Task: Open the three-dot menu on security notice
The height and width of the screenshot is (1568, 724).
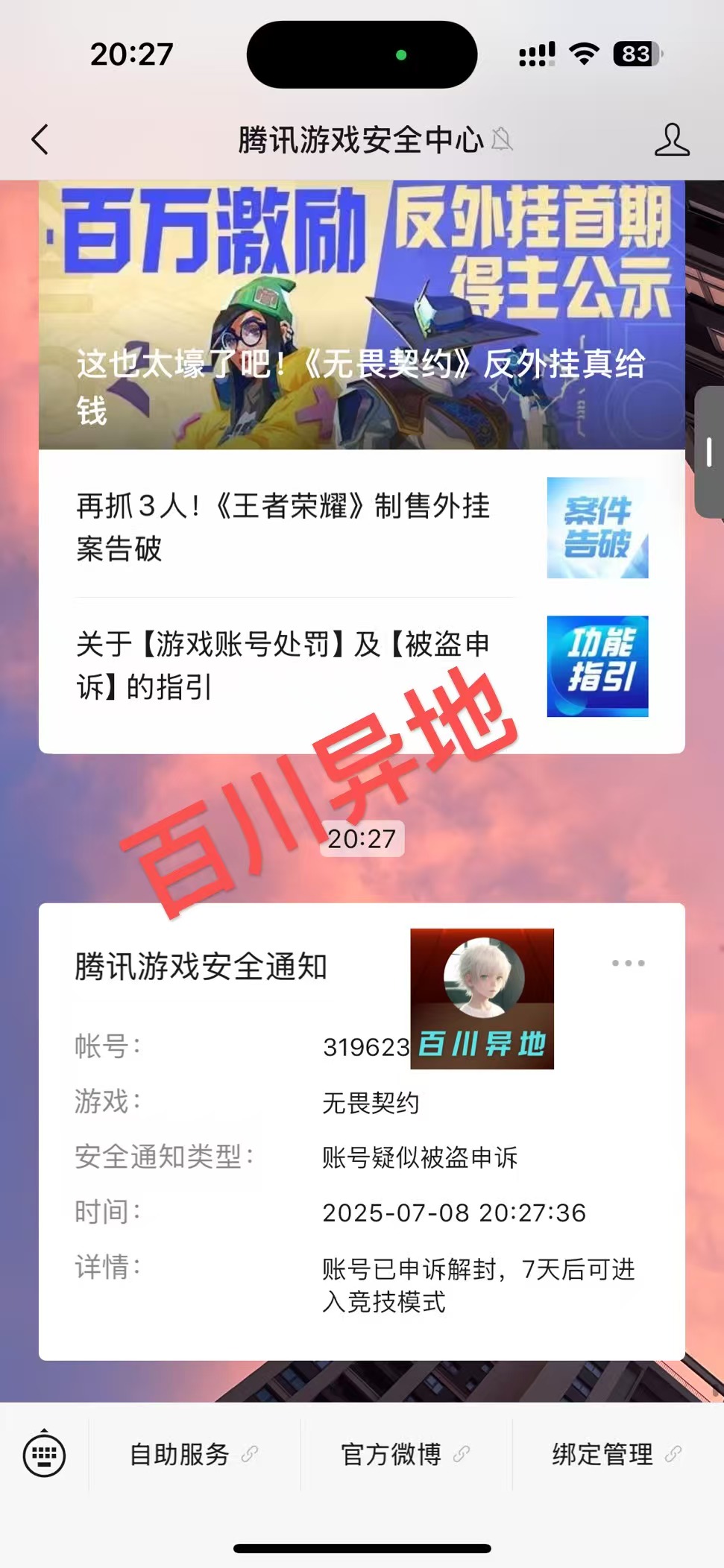Action: tap(628, 963)
